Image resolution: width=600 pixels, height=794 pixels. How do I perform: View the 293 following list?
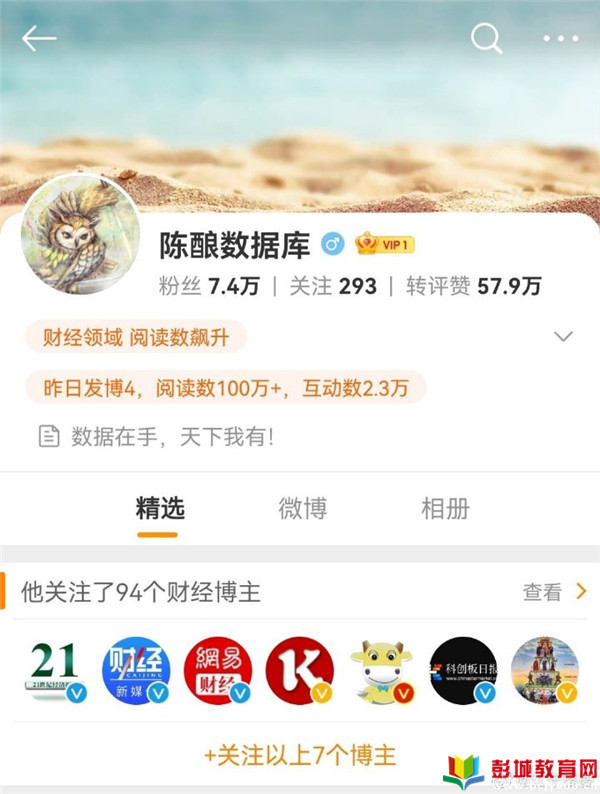click(x=333, y=286)
